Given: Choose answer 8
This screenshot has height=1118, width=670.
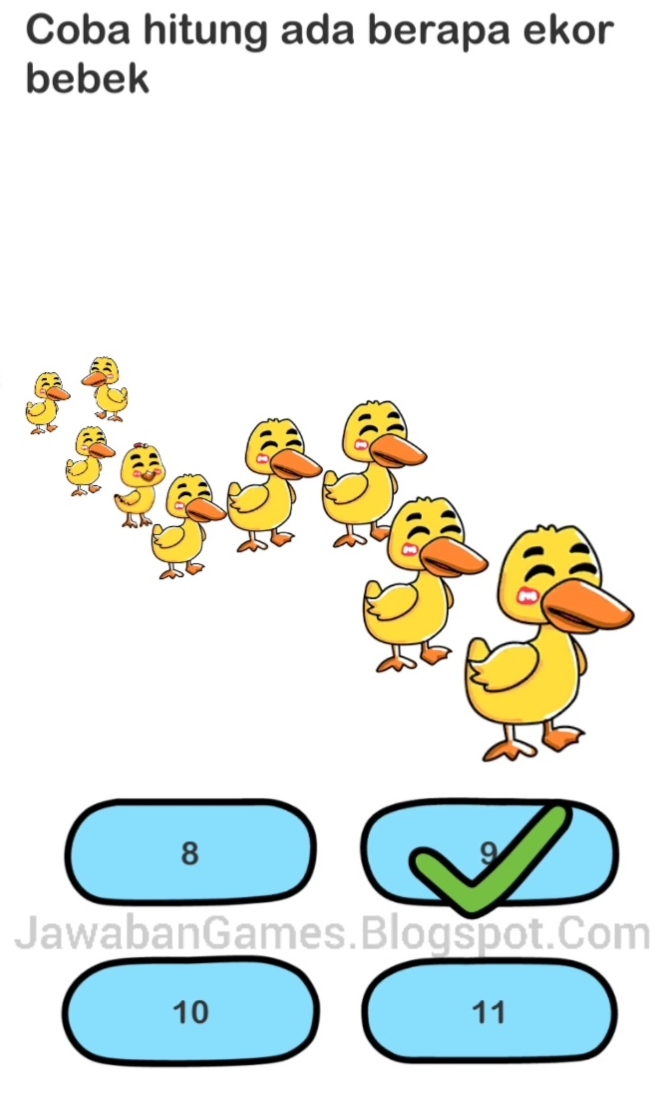Looking at the screenshot, I should coord(190,853).
